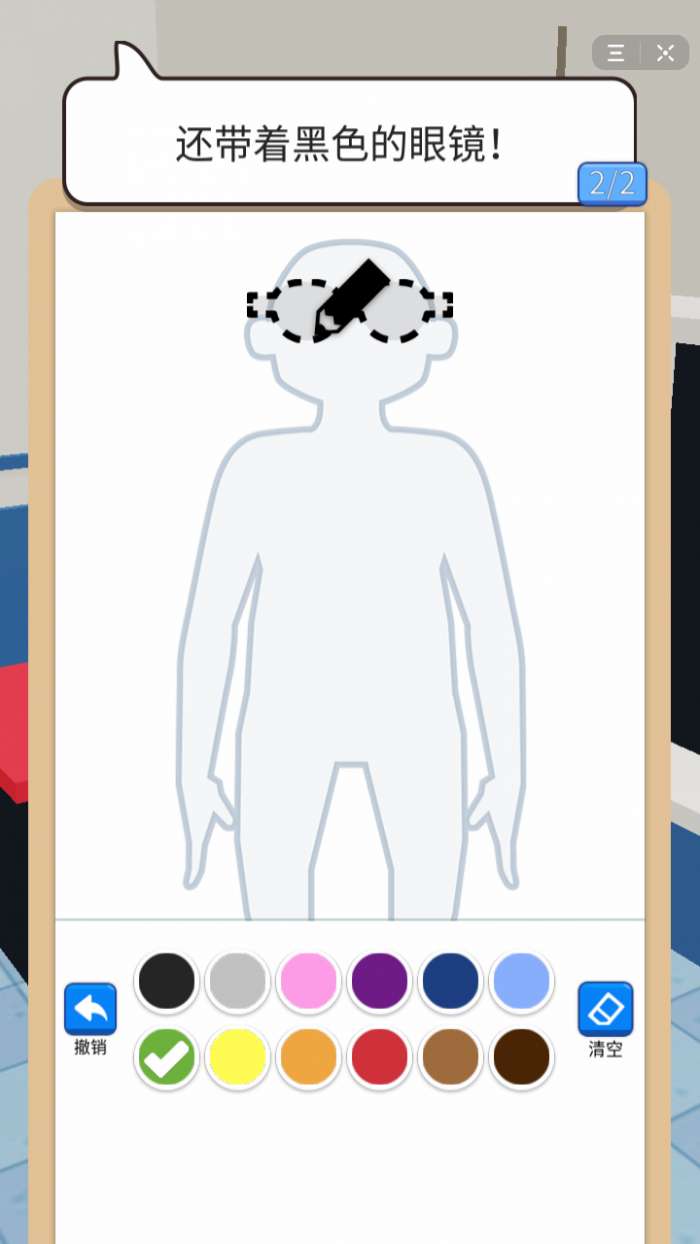Choose the orange color swatch

308,1057
